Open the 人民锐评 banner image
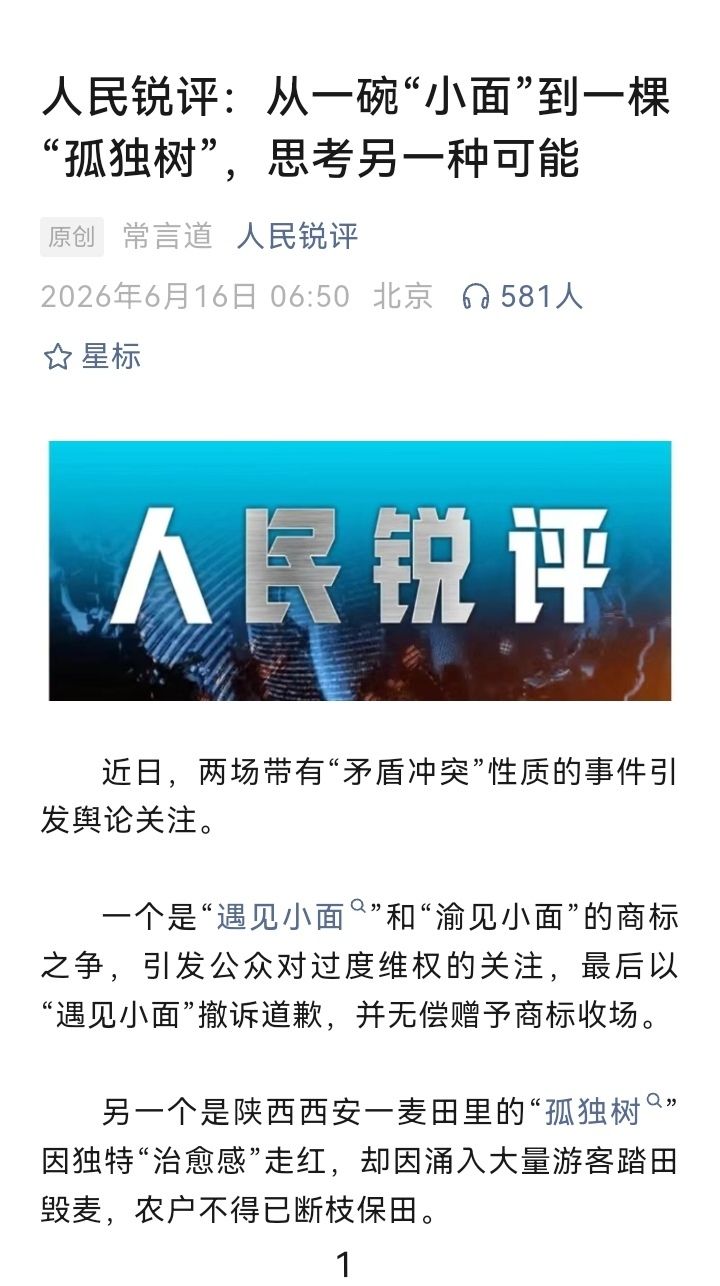Screen dimensions: 720x1286 360,571
